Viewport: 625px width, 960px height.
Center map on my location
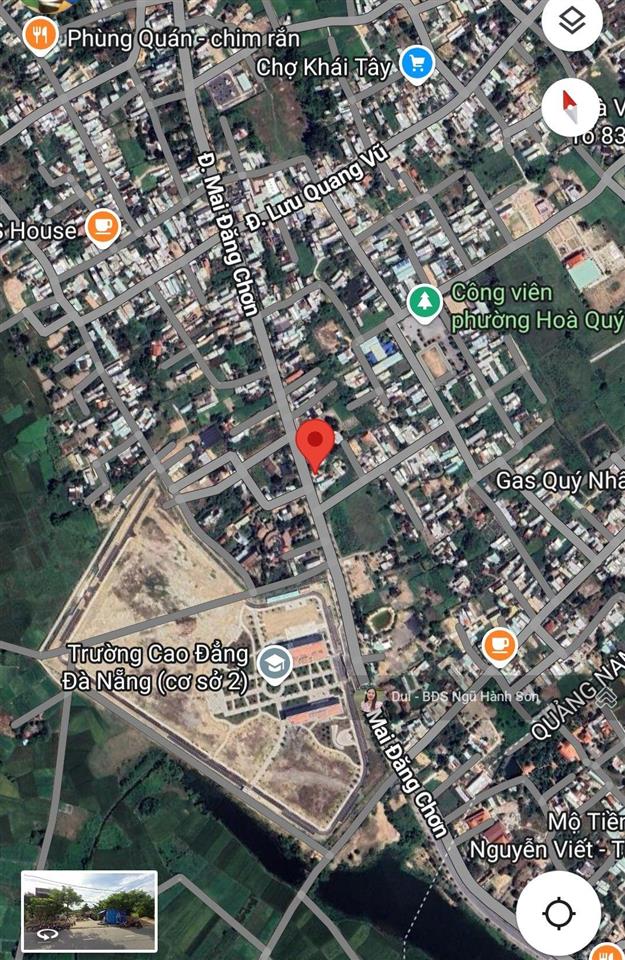click(x=559, y=913)
